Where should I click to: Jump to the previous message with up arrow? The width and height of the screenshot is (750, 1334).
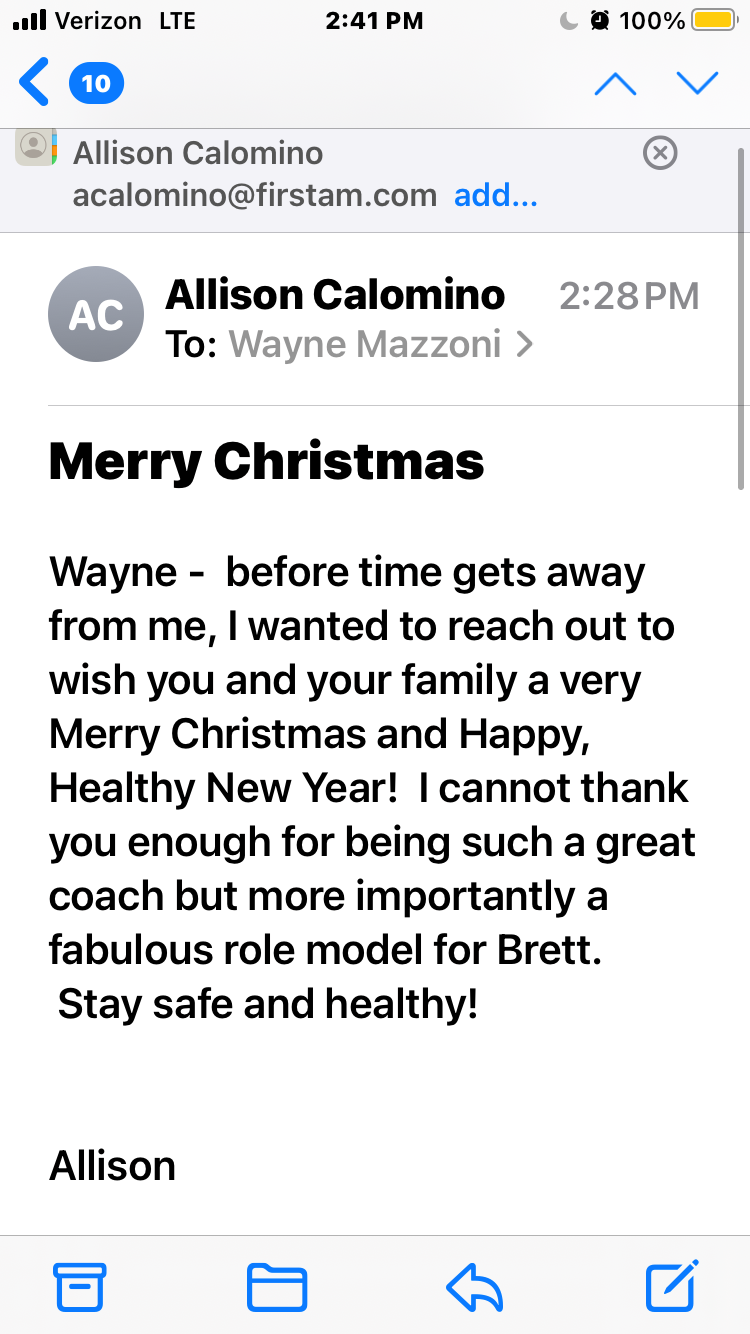(615, 84)
